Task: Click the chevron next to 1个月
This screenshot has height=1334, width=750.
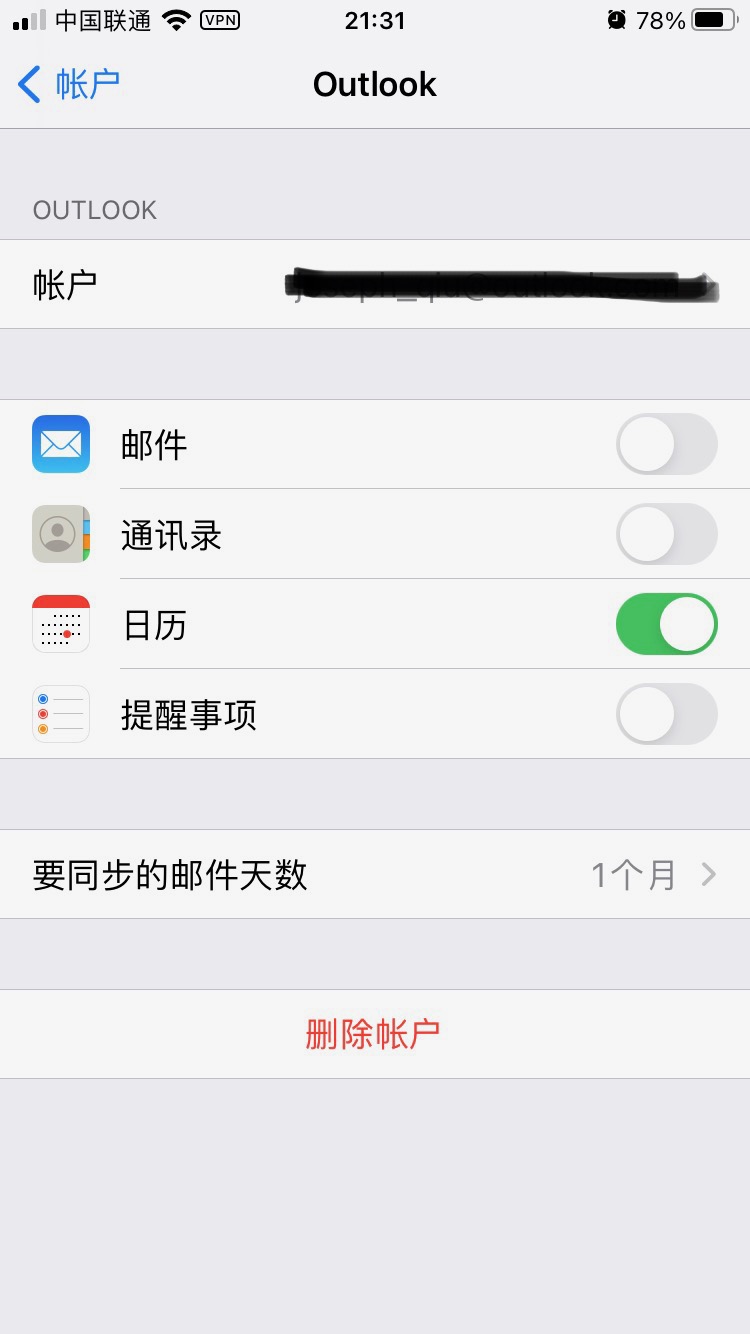Action: pos(710,874)
